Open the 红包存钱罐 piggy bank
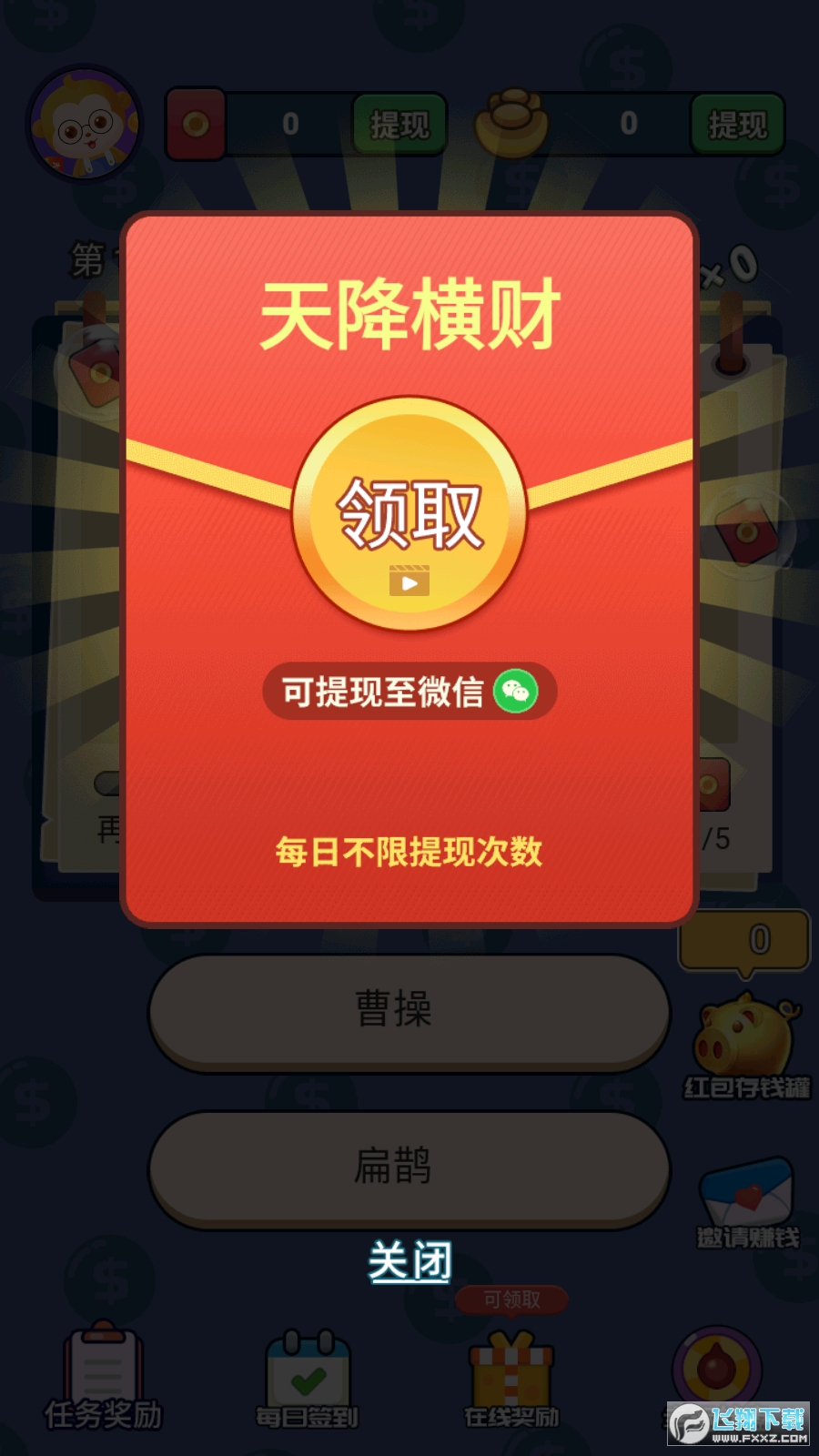The height and width of the screenshot is (1456, 819). [745, 1045]
